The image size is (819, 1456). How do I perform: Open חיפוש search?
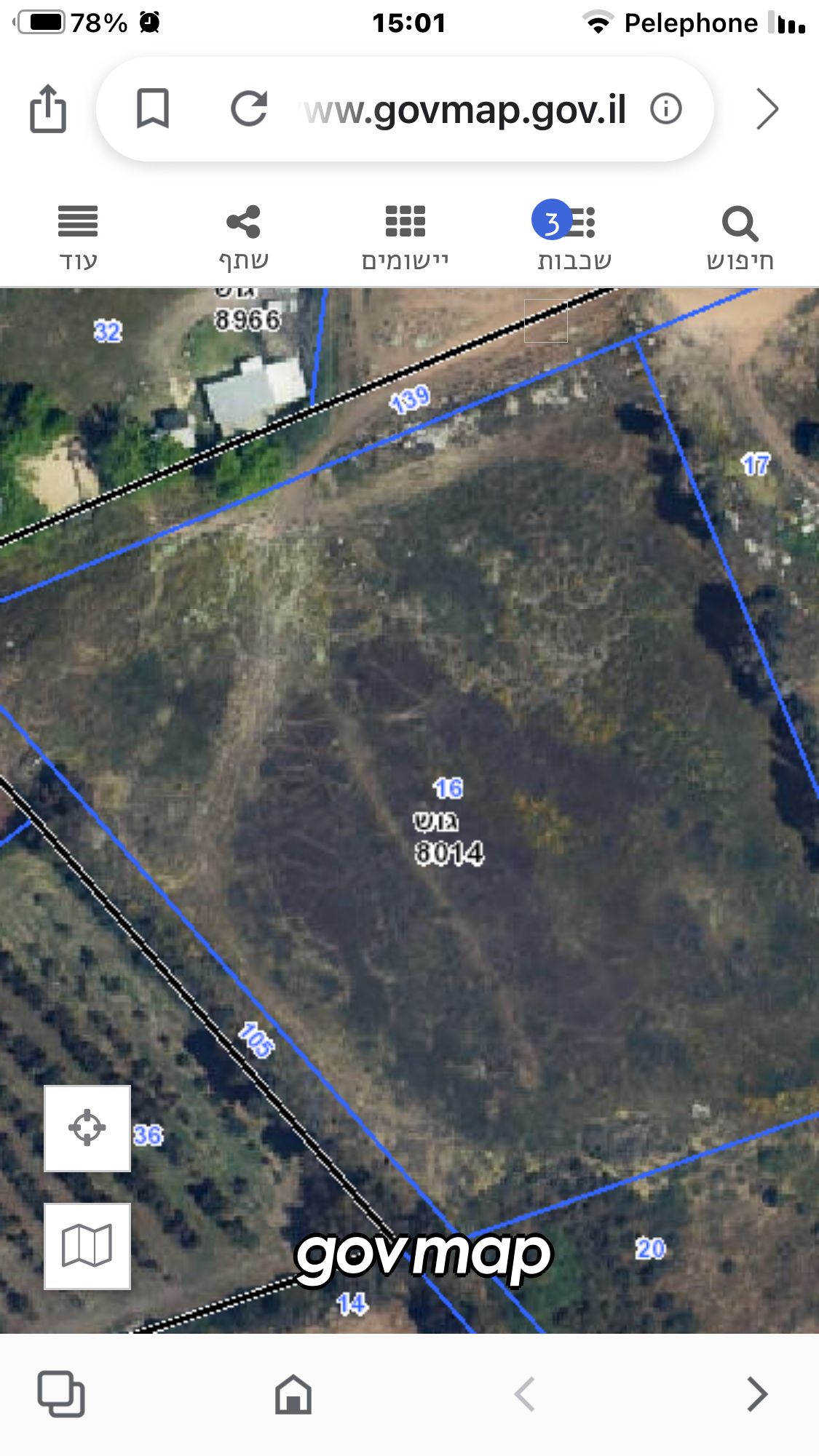(740, 236)
